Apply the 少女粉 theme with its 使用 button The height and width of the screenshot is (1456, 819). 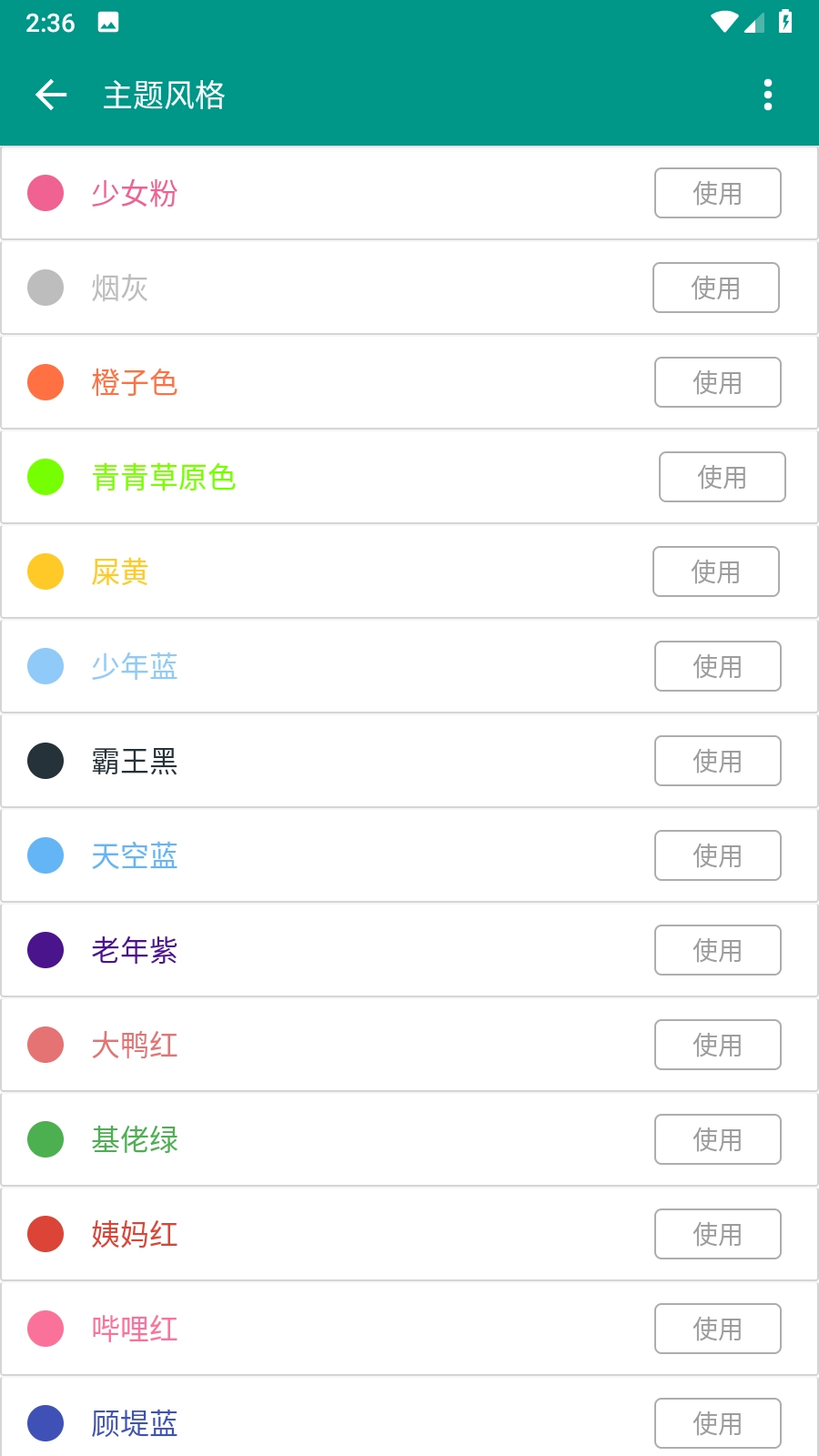tap(717, 193)
